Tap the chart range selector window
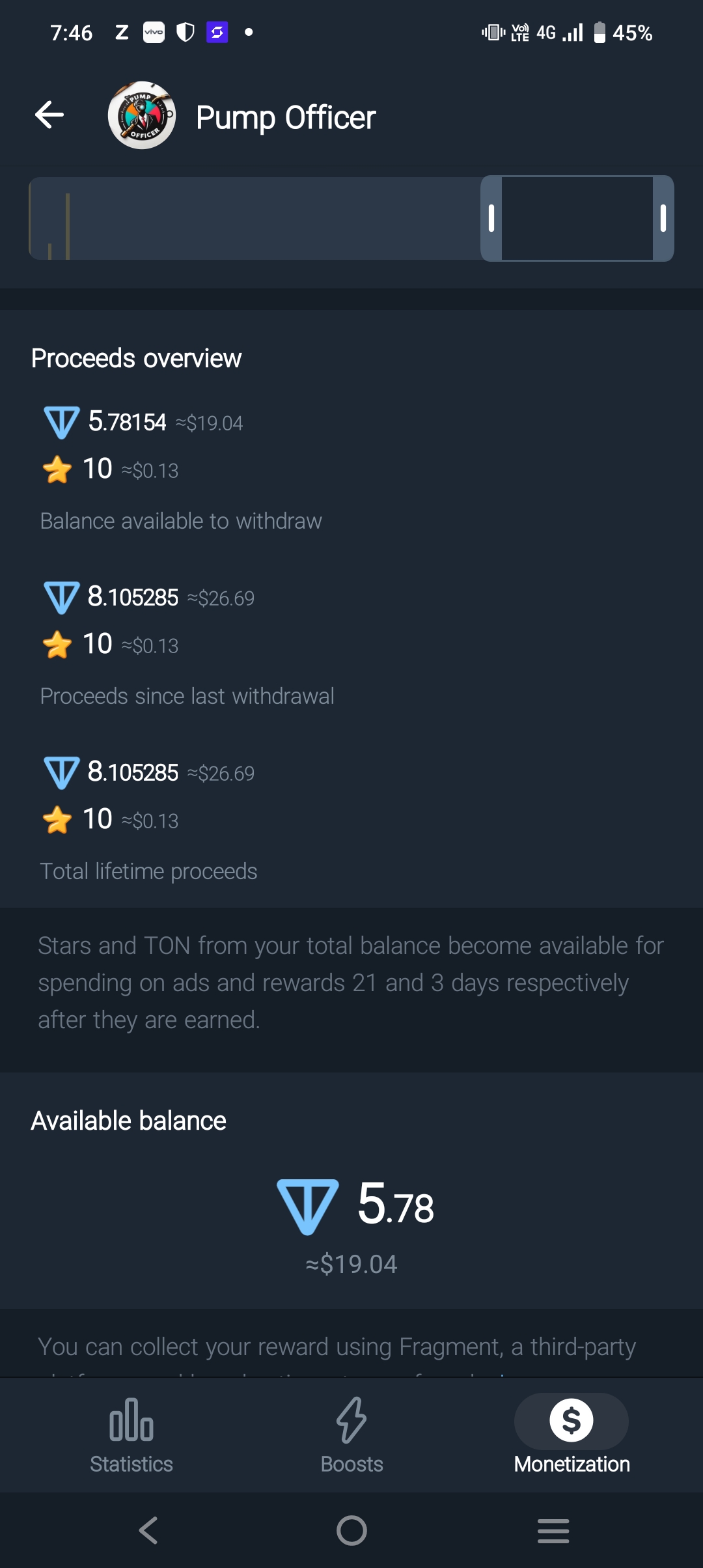The height and width of the screenshot is (1568, 703). [577, 218]
